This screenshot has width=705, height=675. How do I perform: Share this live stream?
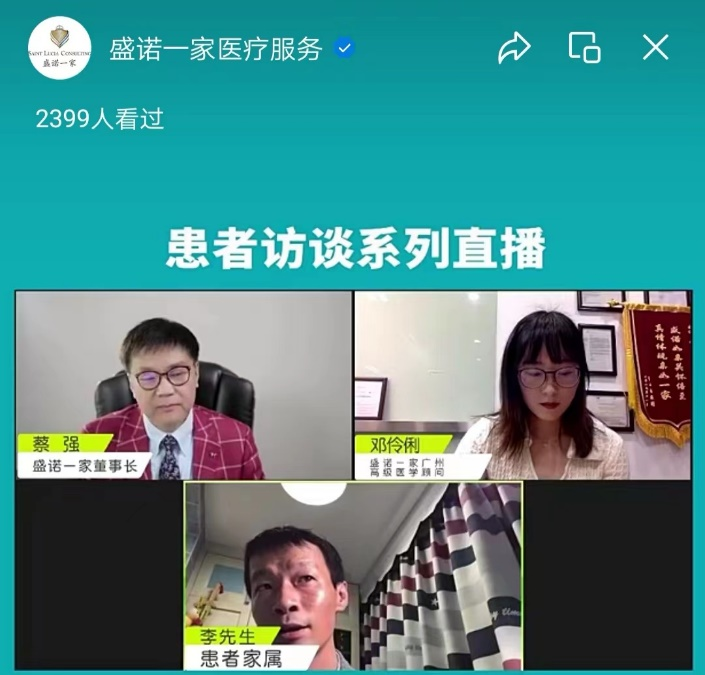(514, 48)
